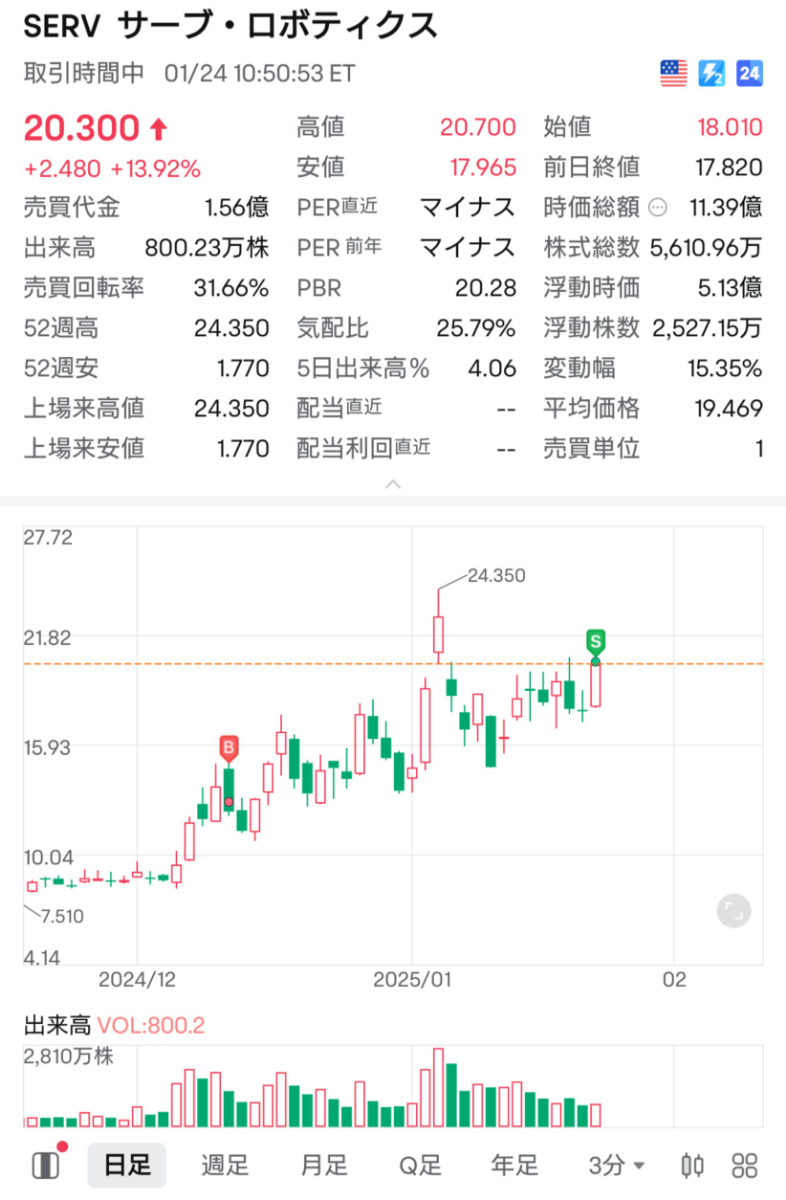Click the US flag market icon
This screenshot has width=786, height=1200.
tap(675, 73)
